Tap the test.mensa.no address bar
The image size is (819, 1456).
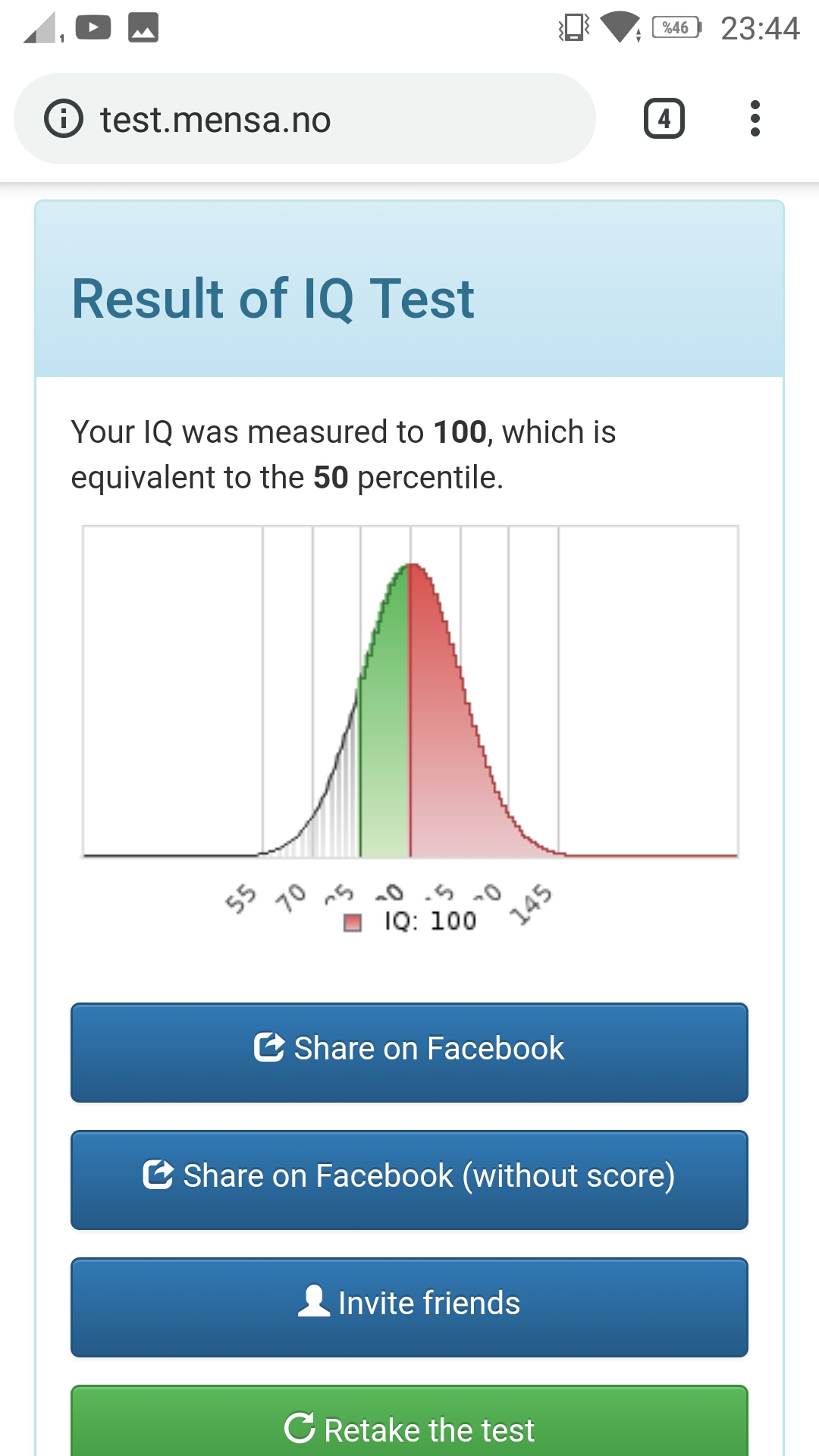(x=304, y=118)
